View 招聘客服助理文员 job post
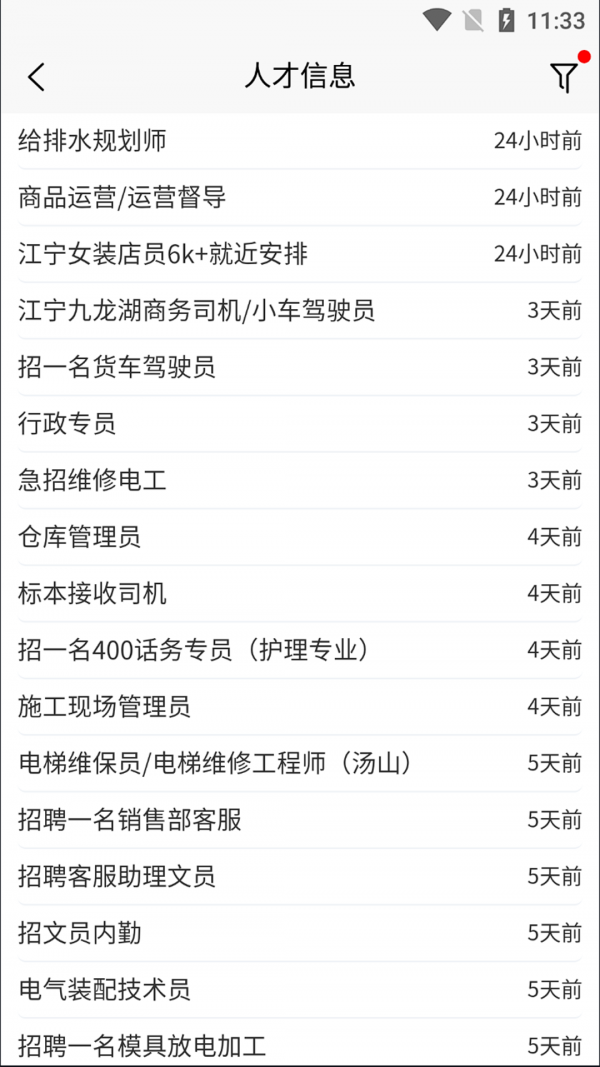Screen dimensions: 600x1067 (117, 877)
